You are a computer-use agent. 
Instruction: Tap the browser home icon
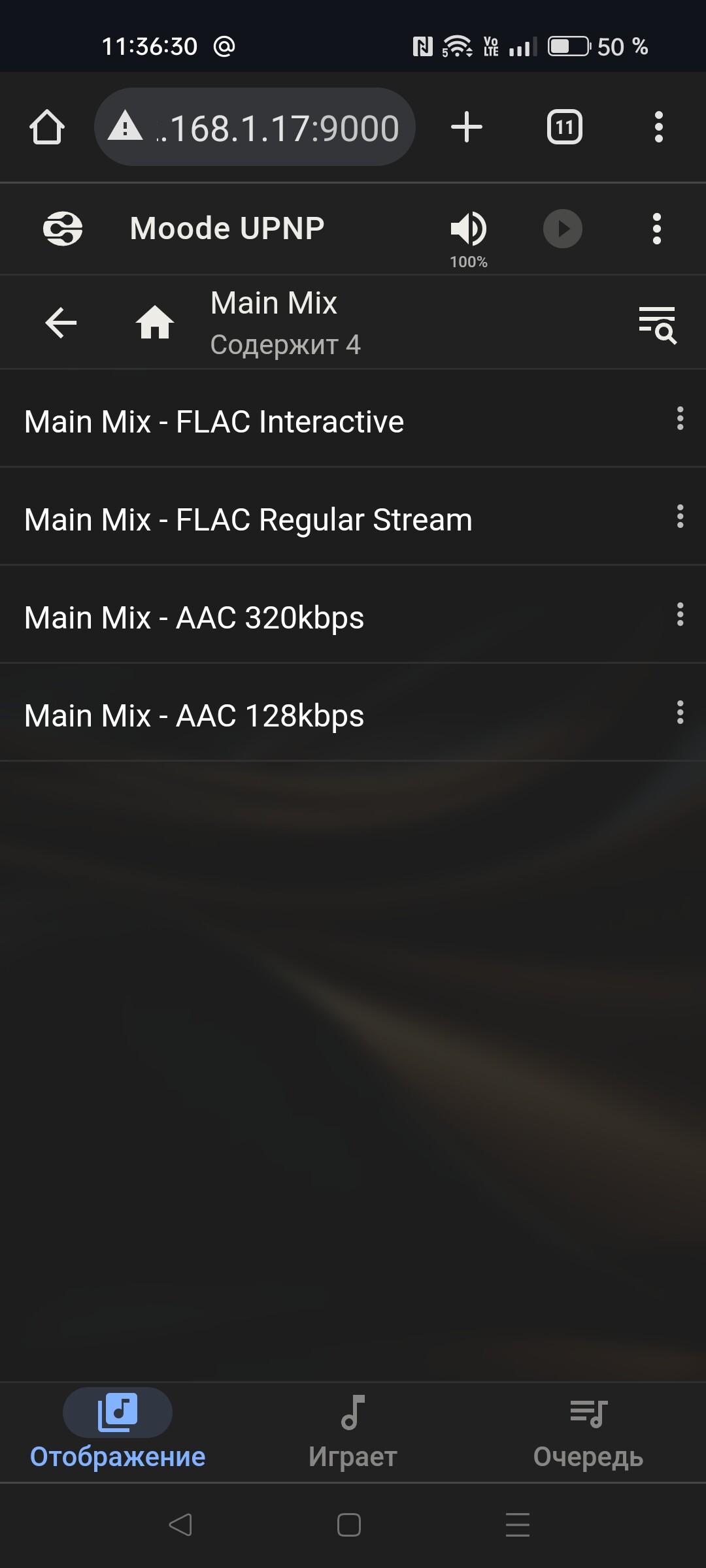47,127
